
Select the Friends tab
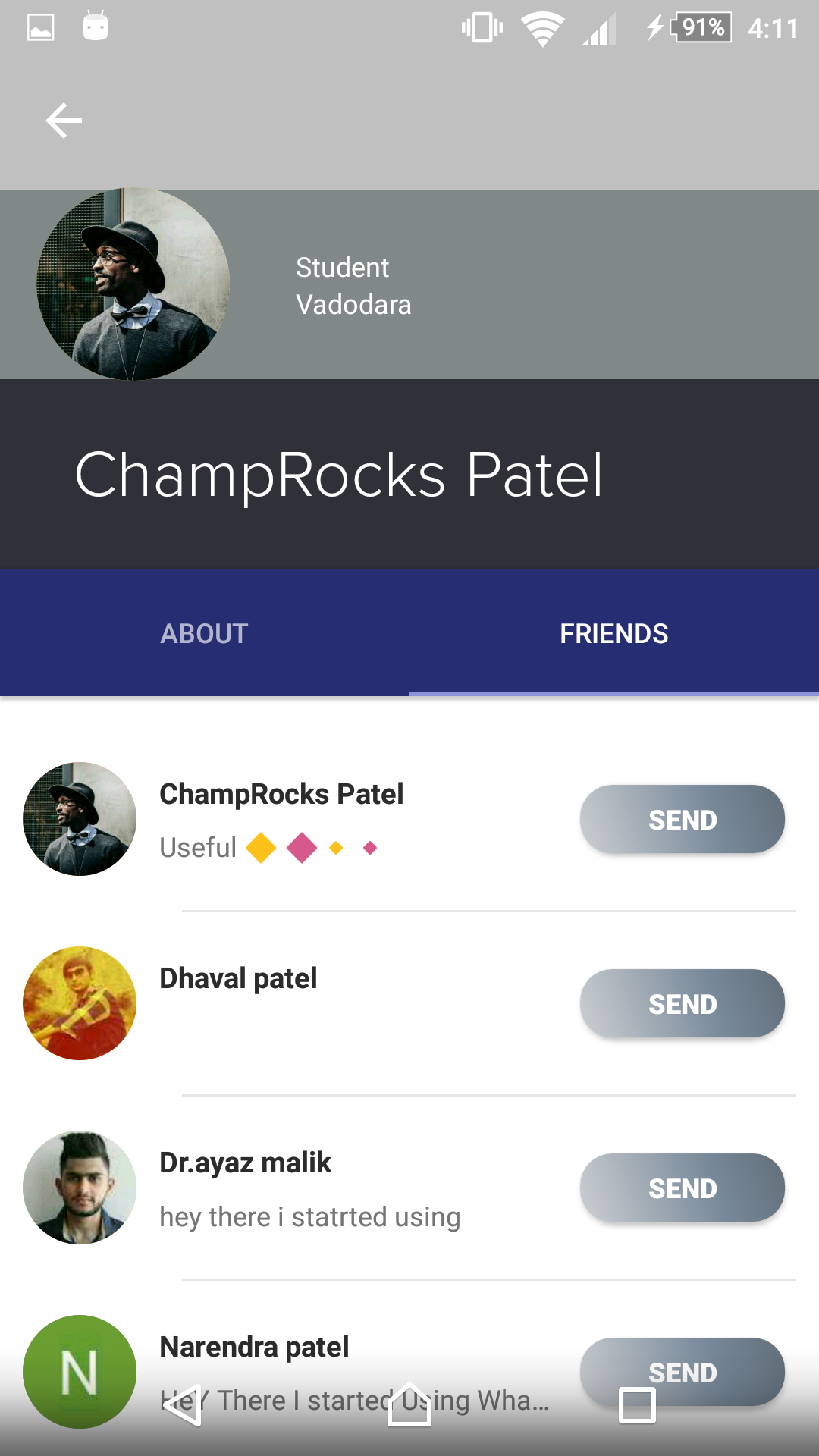pos(613,633)
